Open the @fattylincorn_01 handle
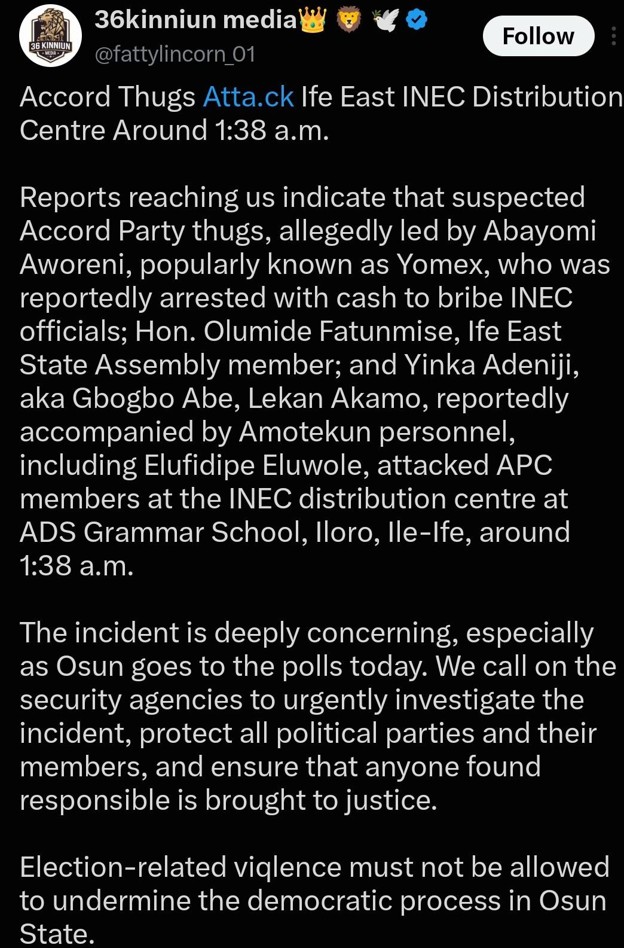This screenshot has height=948, width=624. (175, 55)
